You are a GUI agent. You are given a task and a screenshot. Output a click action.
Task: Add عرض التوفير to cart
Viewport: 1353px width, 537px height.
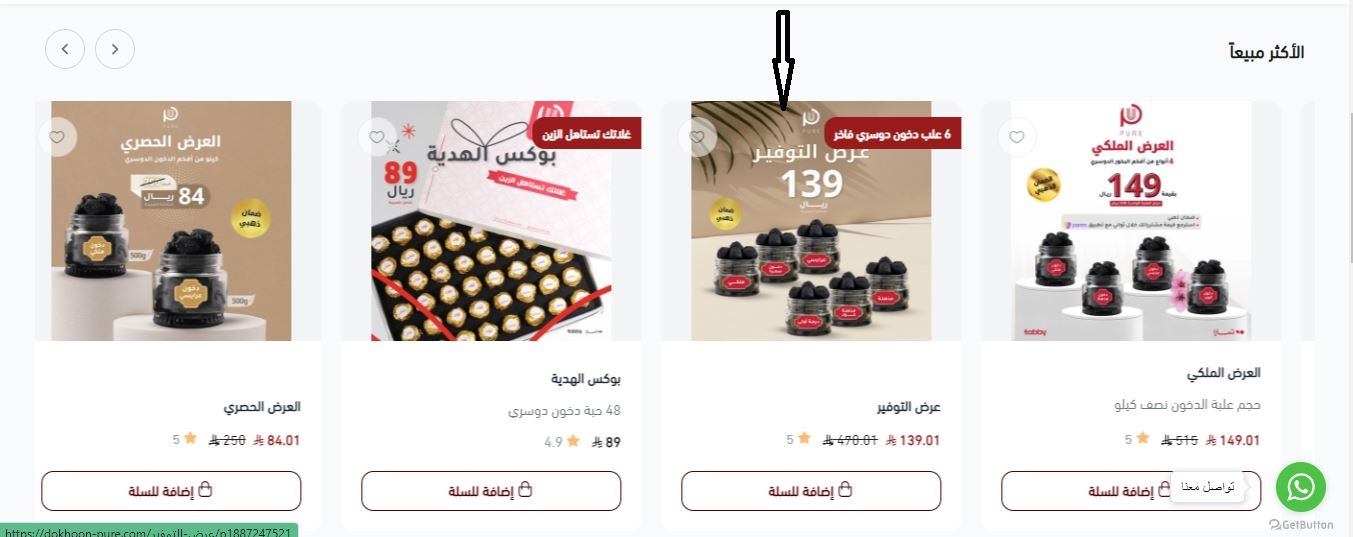[x=811, y=491]
